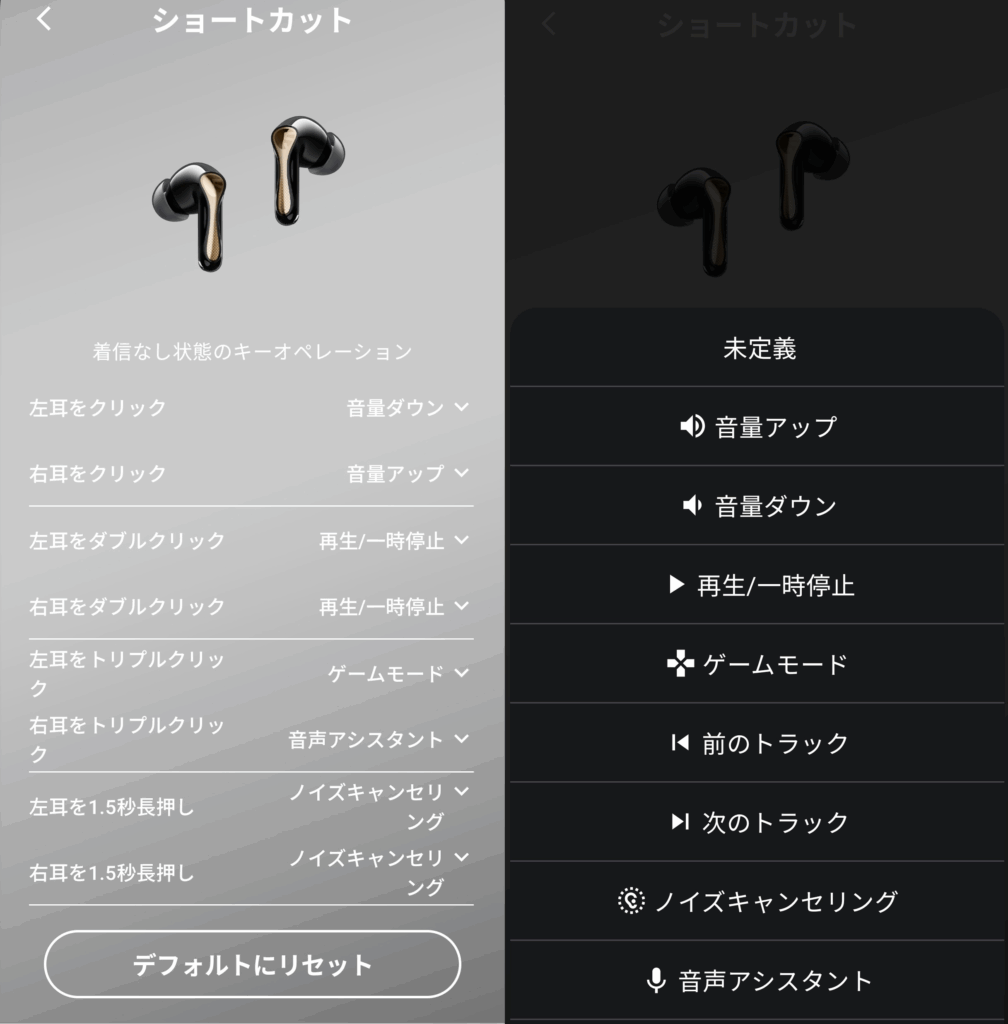Tap the デフォルトにリセット button
This screenshot has height=1024, width=1008.
[252, 965]
